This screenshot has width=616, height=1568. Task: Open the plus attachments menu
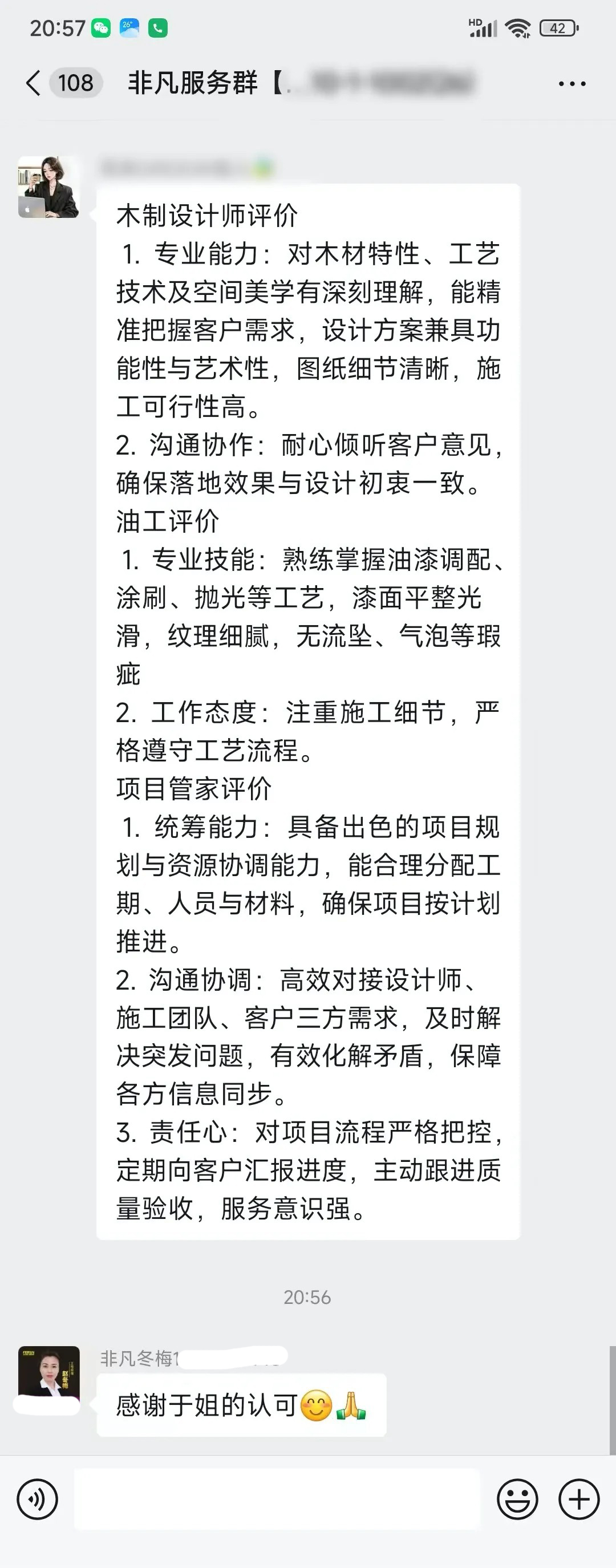579,1498
